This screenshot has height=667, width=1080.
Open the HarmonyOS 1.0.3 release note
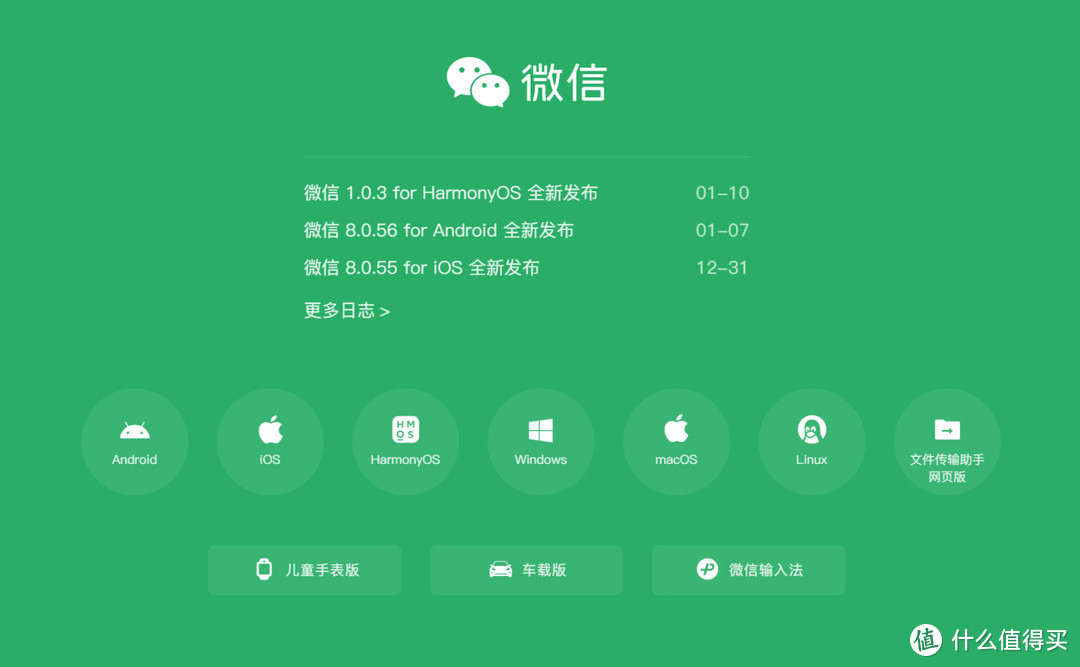451,193
